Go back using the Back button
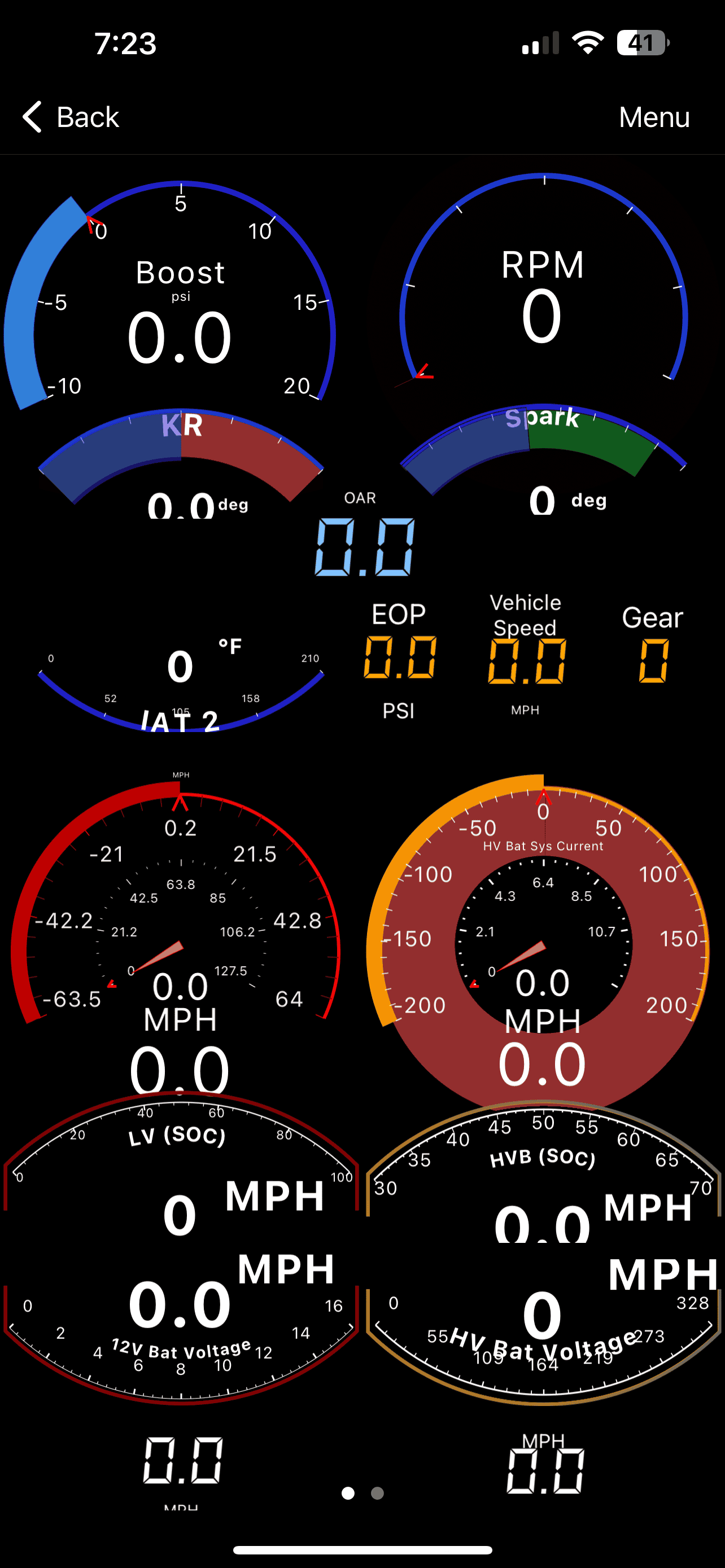Screen dimensions: 725x1568 [x=71, y=116]
